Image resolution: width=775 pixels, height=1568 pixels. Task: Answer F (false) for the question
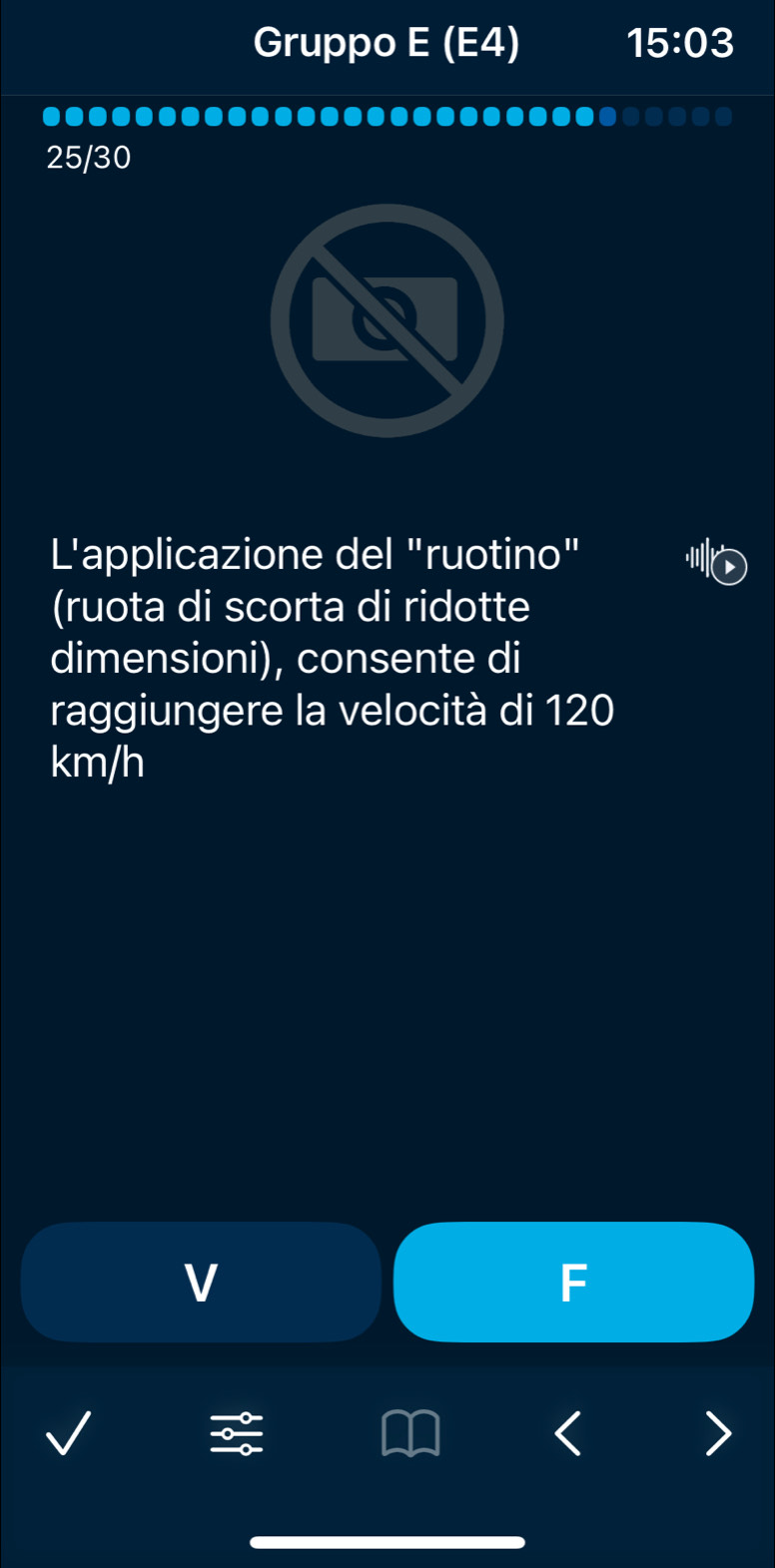(x=573, y=1282)
